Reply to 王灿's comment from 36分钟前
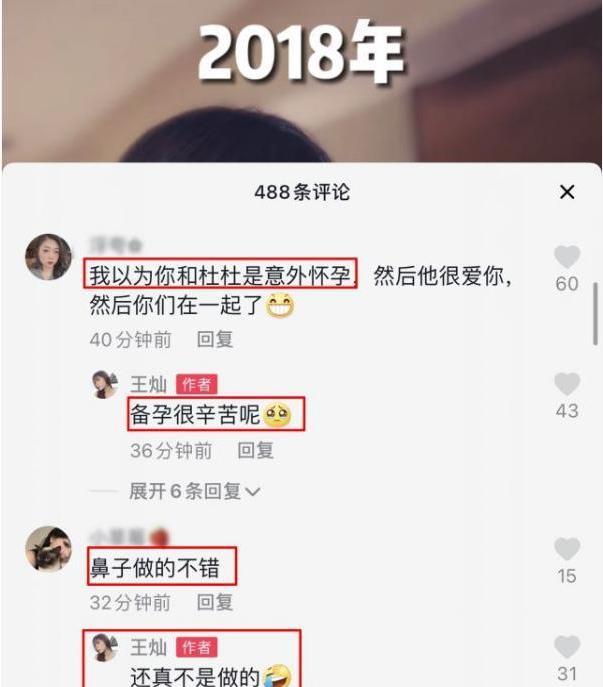This screenshot has width=603, height=687. (x=255, y=451)
